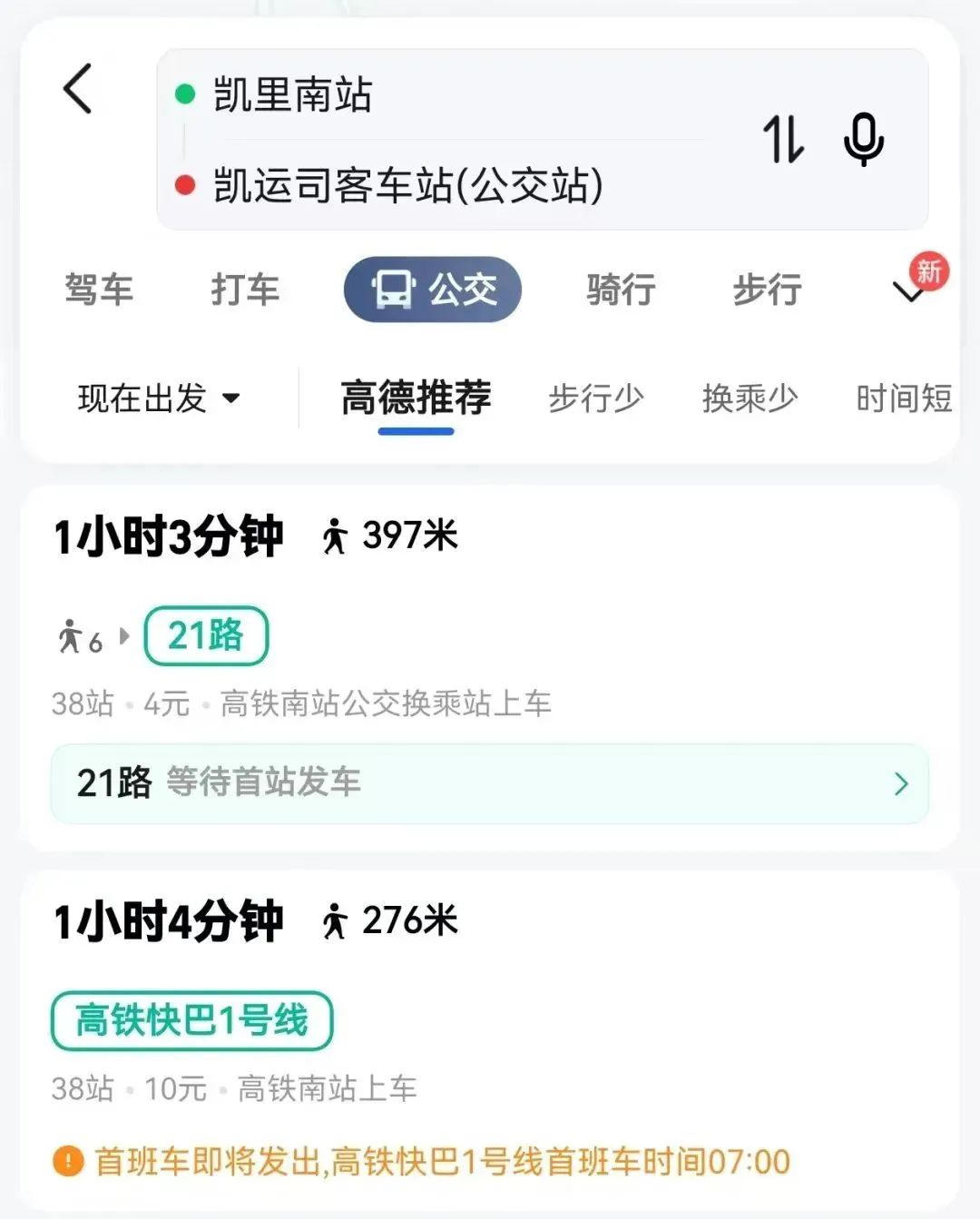View 21路 等待首站发车 details
Screen dimensions: 980x1219
tap(490, 783)
